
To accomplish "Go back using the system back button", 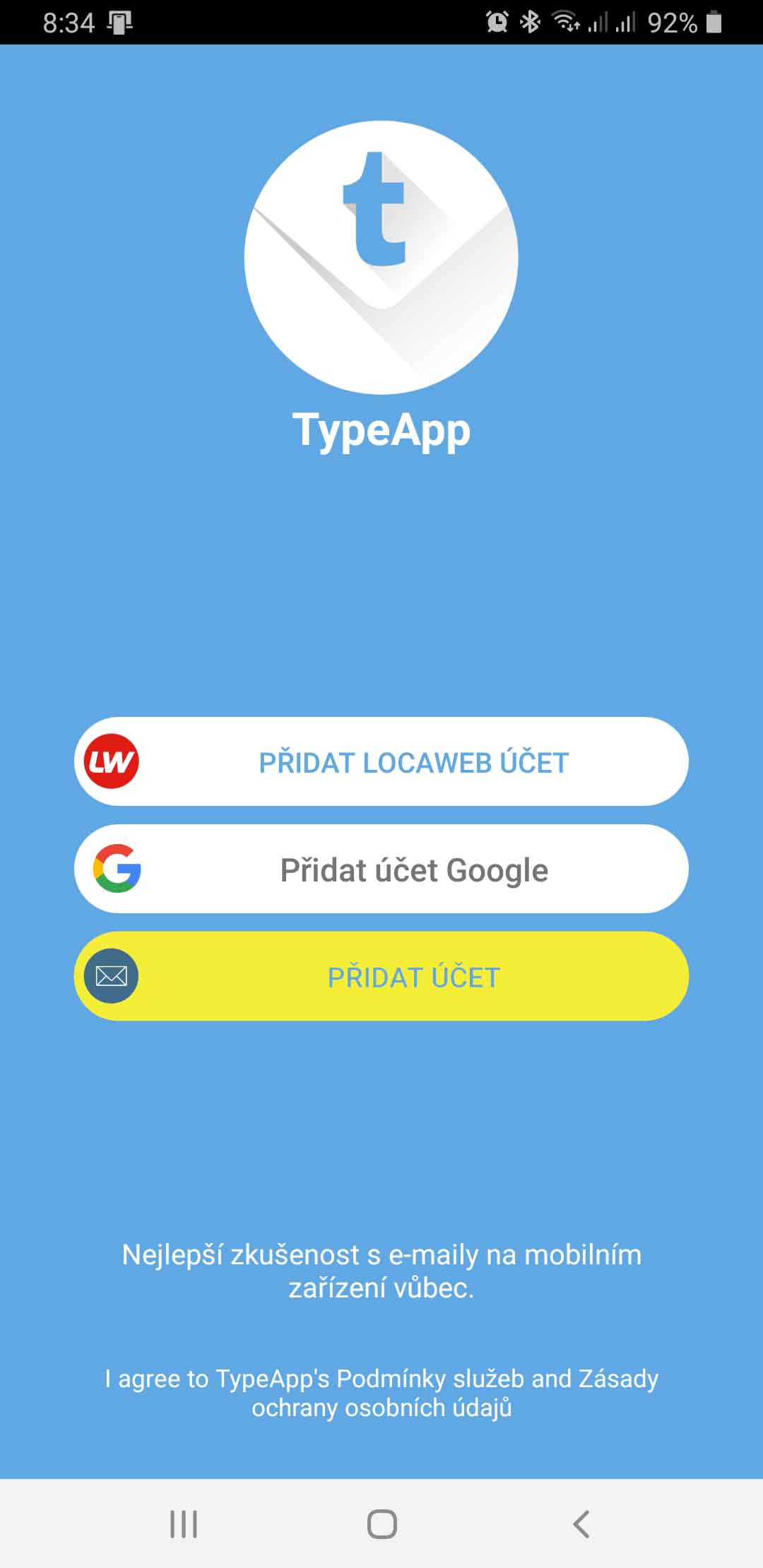I will 581,1524.
